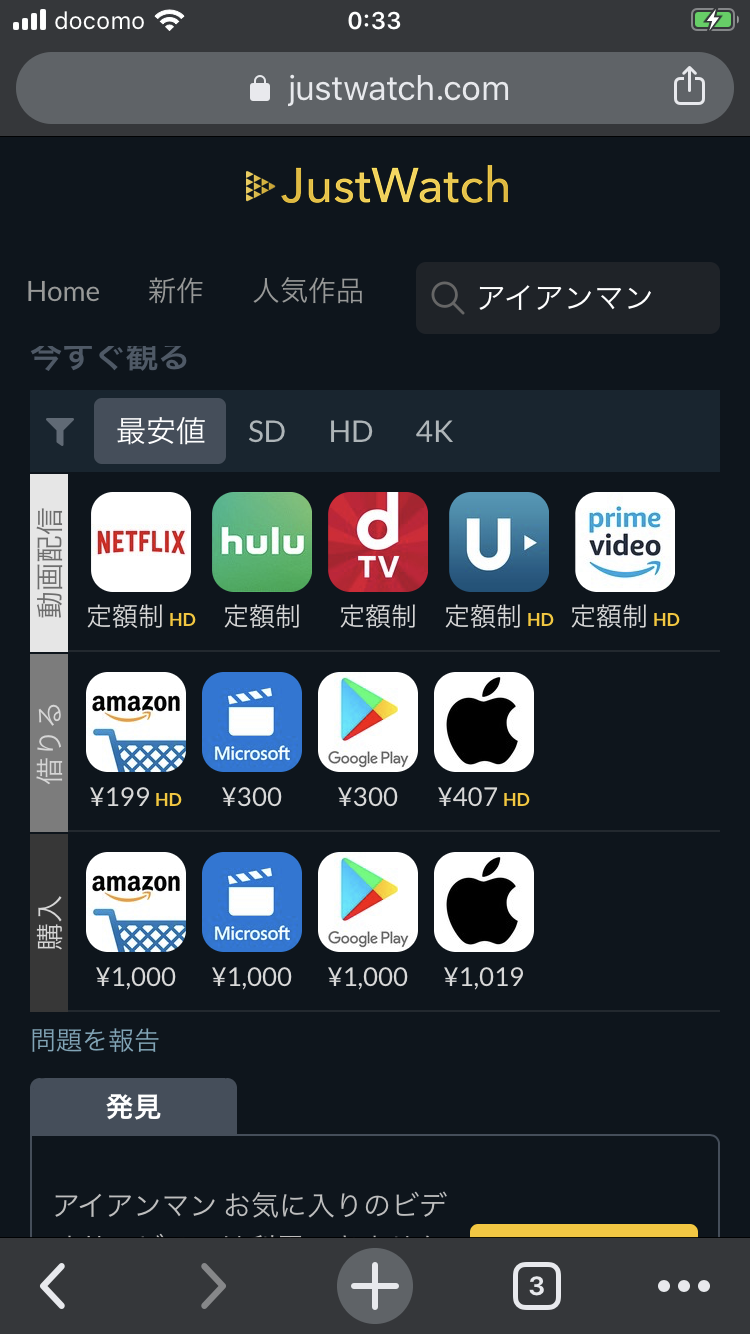Rent on Amazon for ¥199
Screen dimensions: 750x1334
click(136, 741)
